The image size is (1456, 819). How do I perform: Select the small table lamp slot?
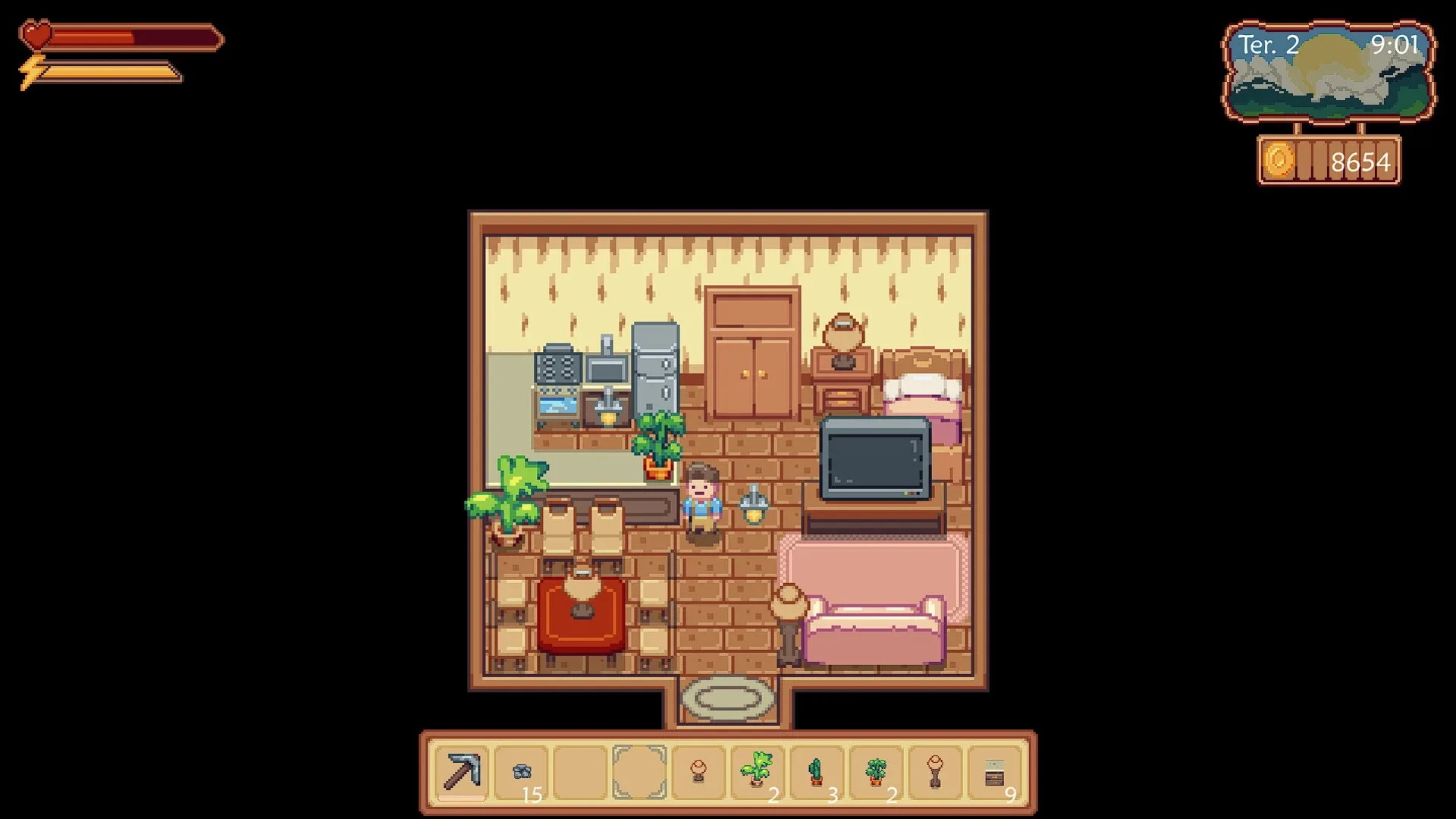698,772
